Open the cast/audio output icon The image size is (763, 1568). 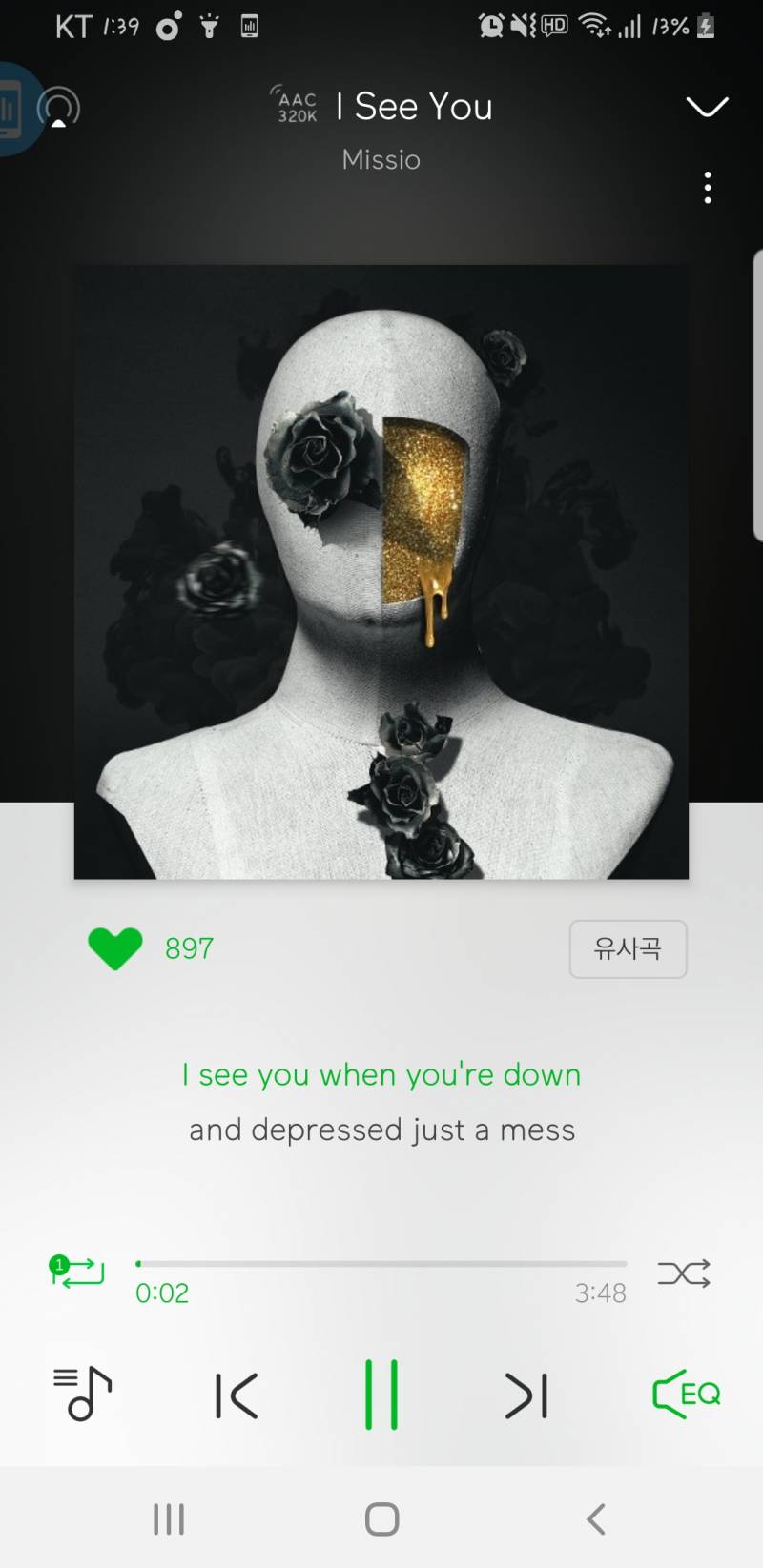tap(58, 109)
